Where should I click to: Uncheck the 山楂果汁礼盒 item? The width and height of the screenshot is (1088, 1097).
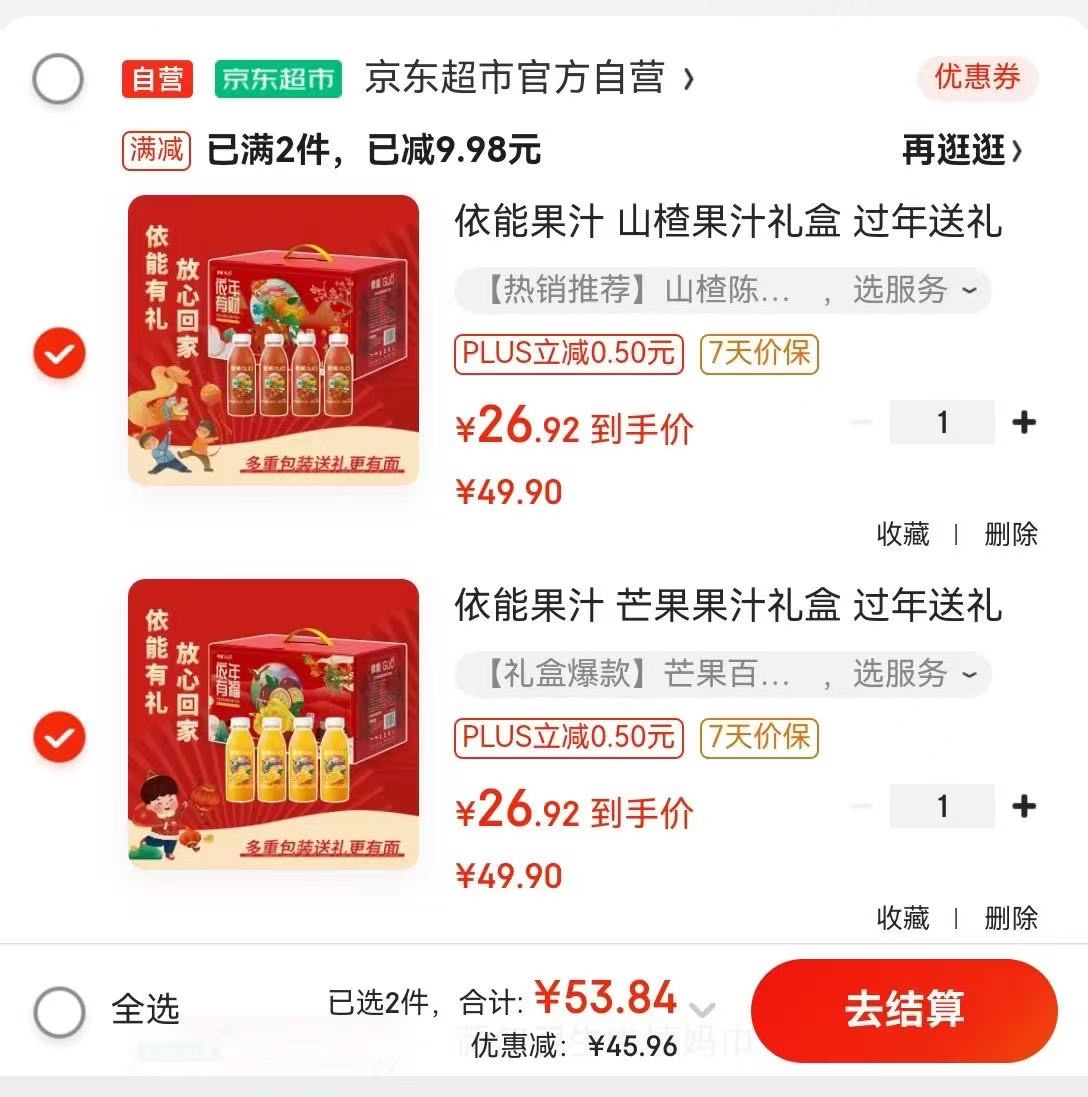pos(60,353)
